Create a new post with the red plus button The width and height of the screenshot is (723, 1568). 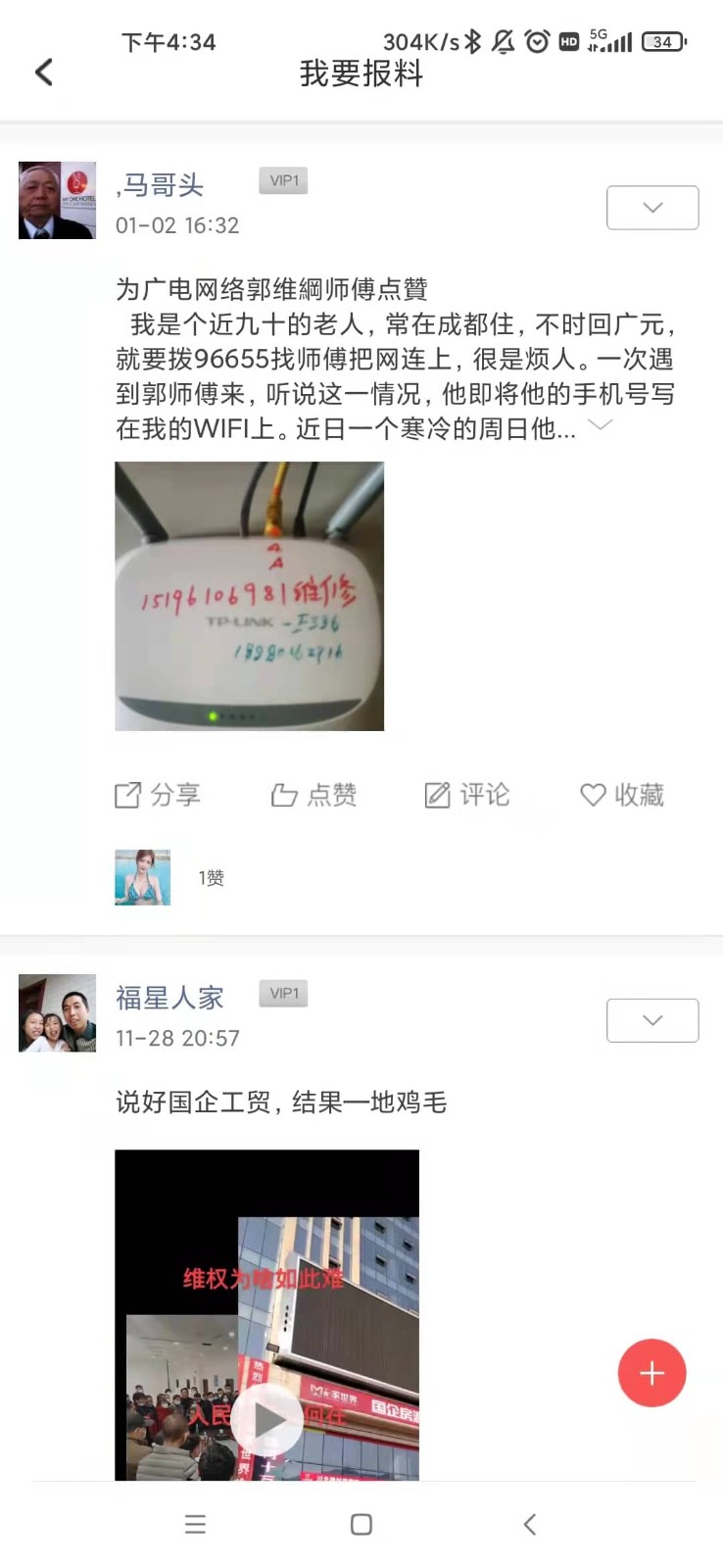pyautogui.click(x=651, y=1373)
